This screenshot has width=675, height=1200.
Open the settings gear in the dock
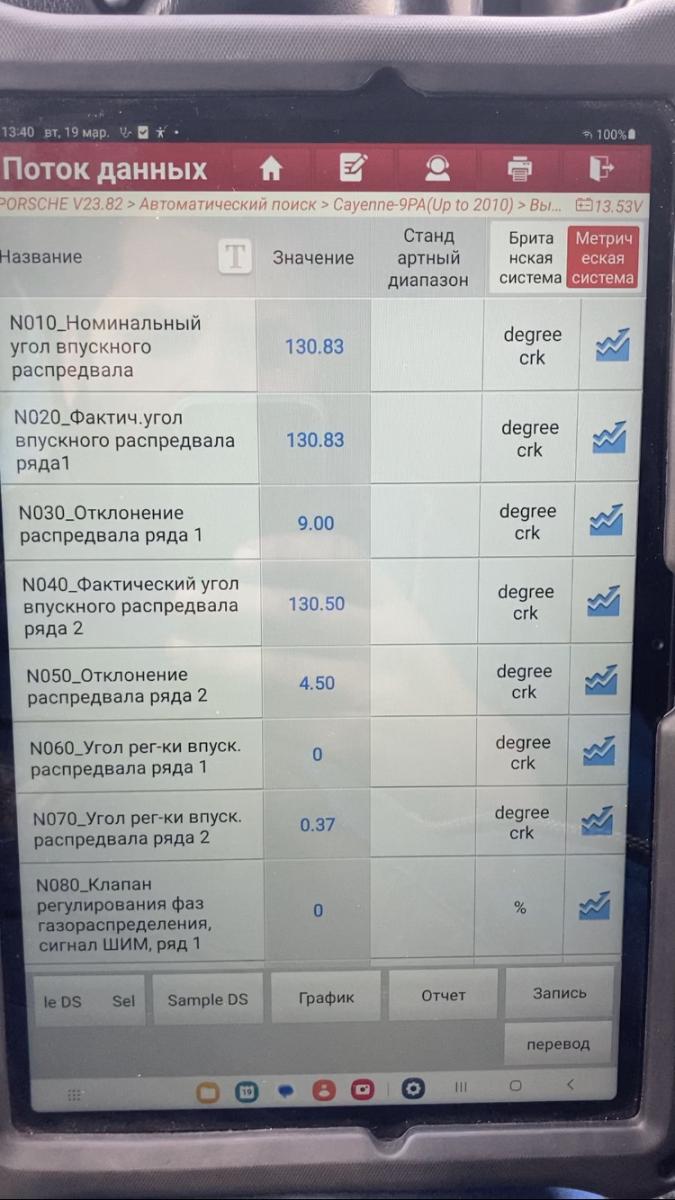(413, 1089)
